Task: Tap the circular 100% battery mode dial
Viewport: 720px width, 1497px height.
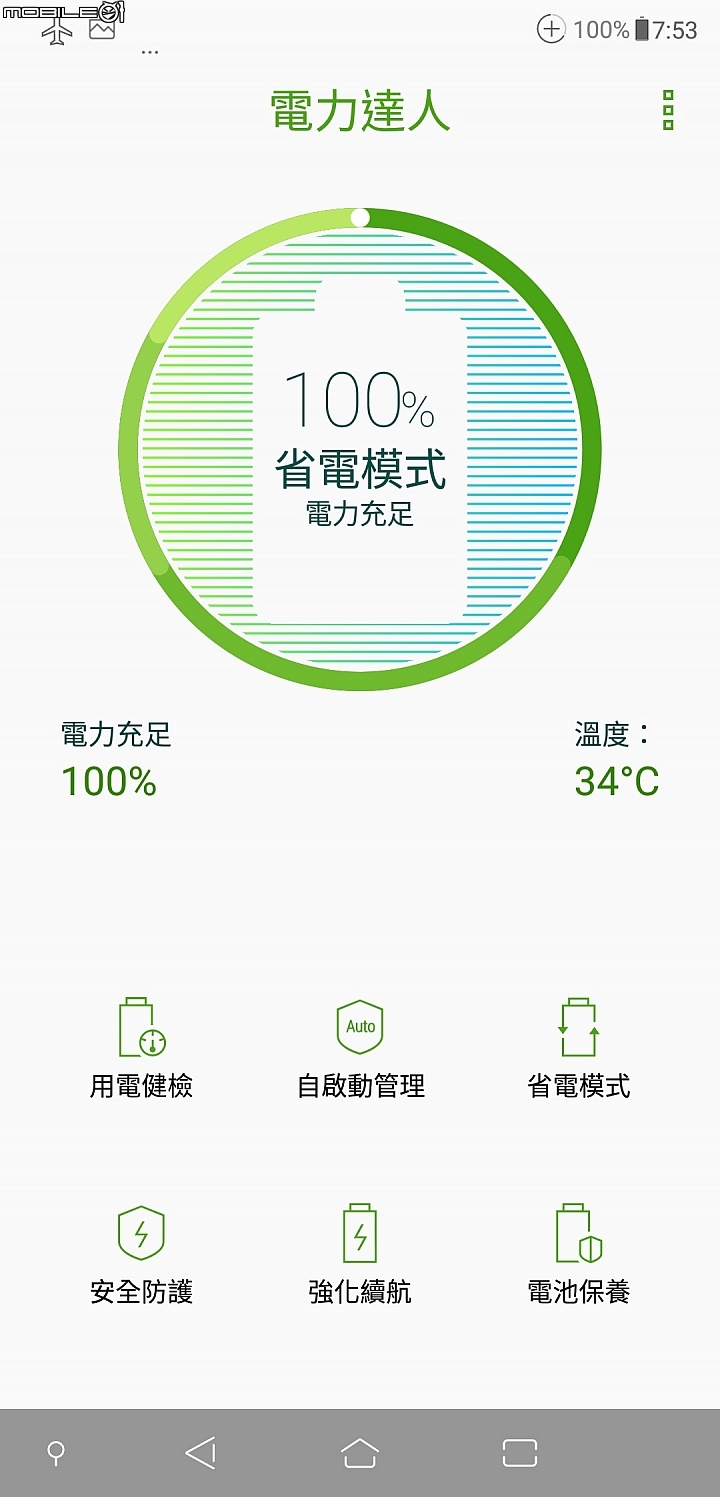Action: 360,449
